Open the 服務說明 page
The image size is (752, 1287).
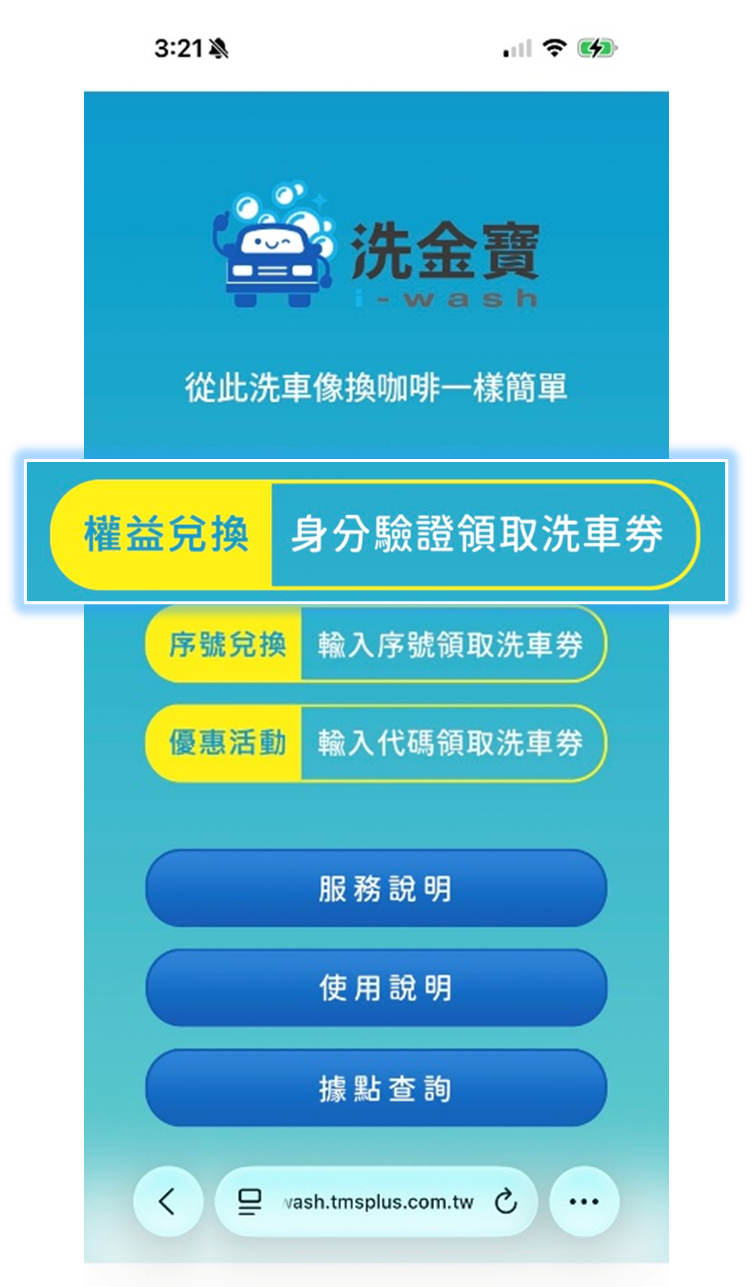375,888
